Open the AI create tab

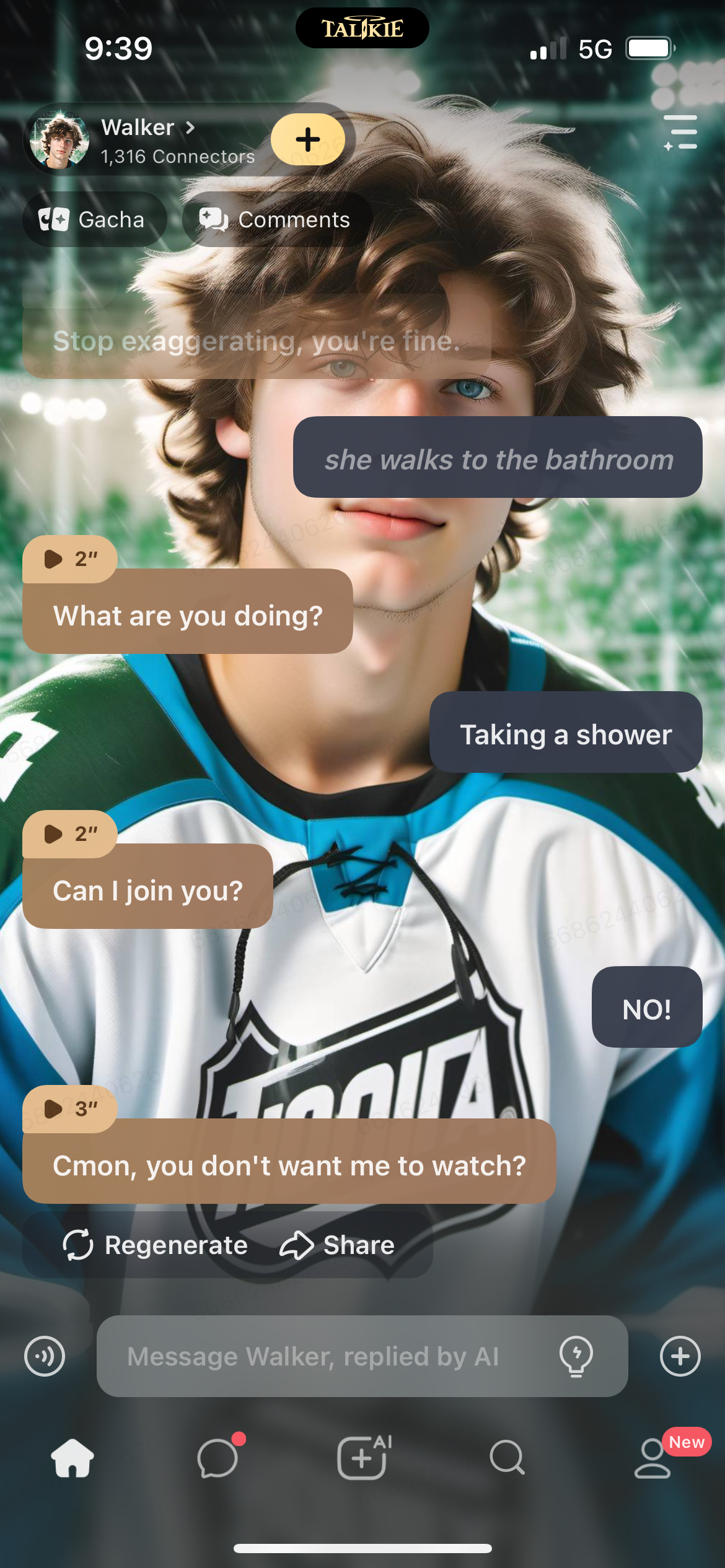pos(362,1458)
